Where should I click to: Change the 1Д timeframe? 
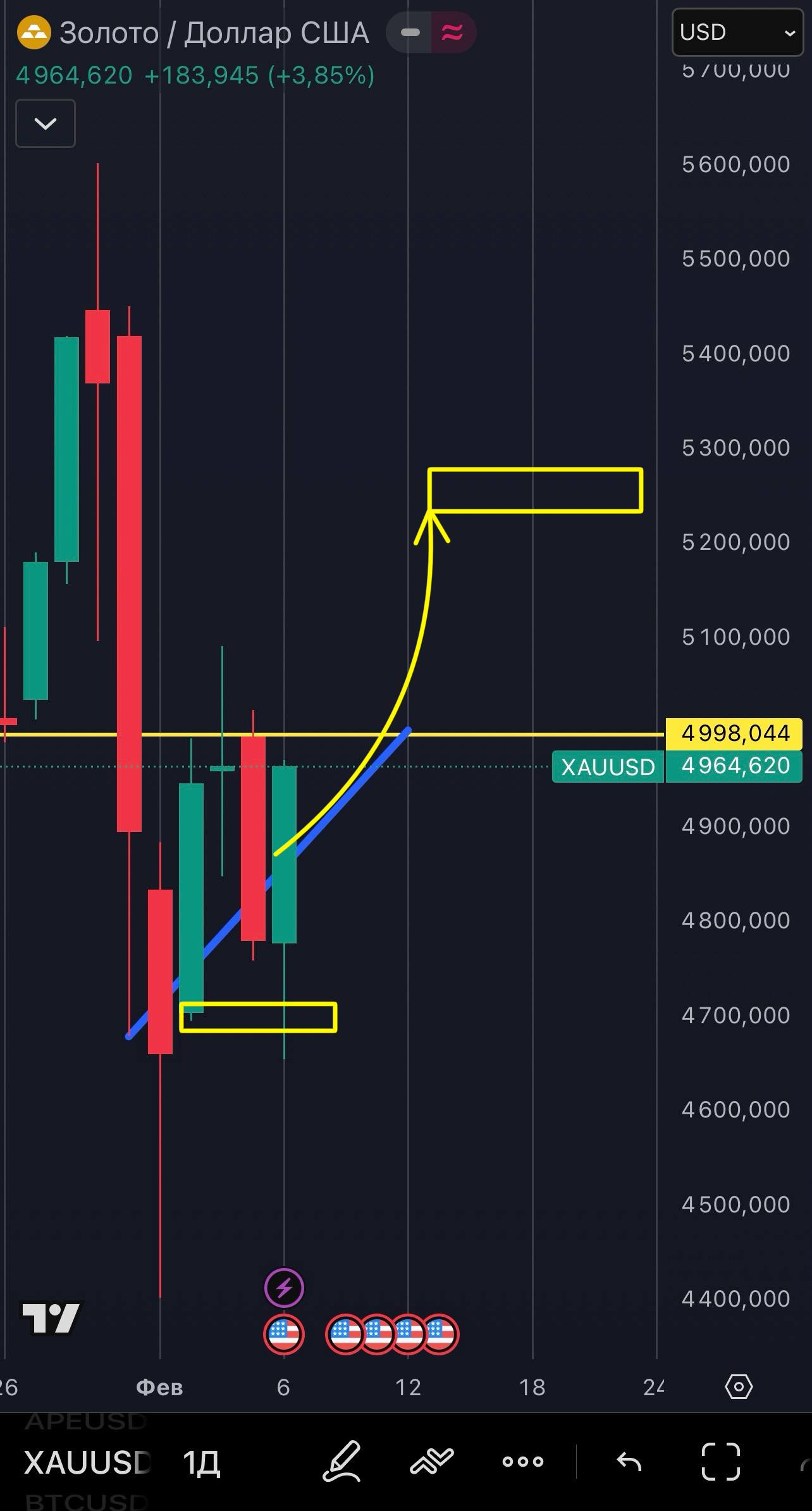pyautogui.click(x=201, y=1462)
